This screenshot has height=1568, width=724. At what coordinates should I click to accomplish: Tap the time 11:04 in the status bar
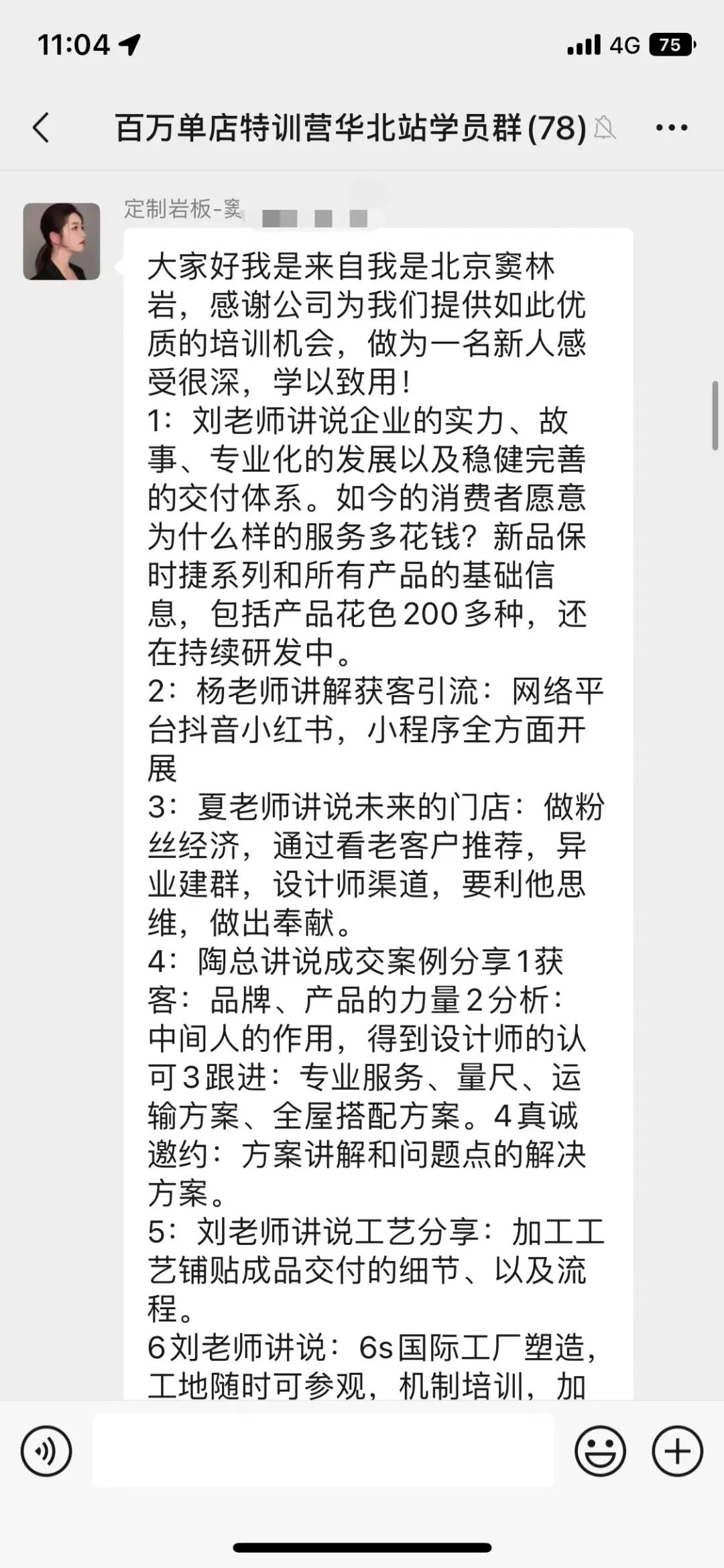coord(74,44)
